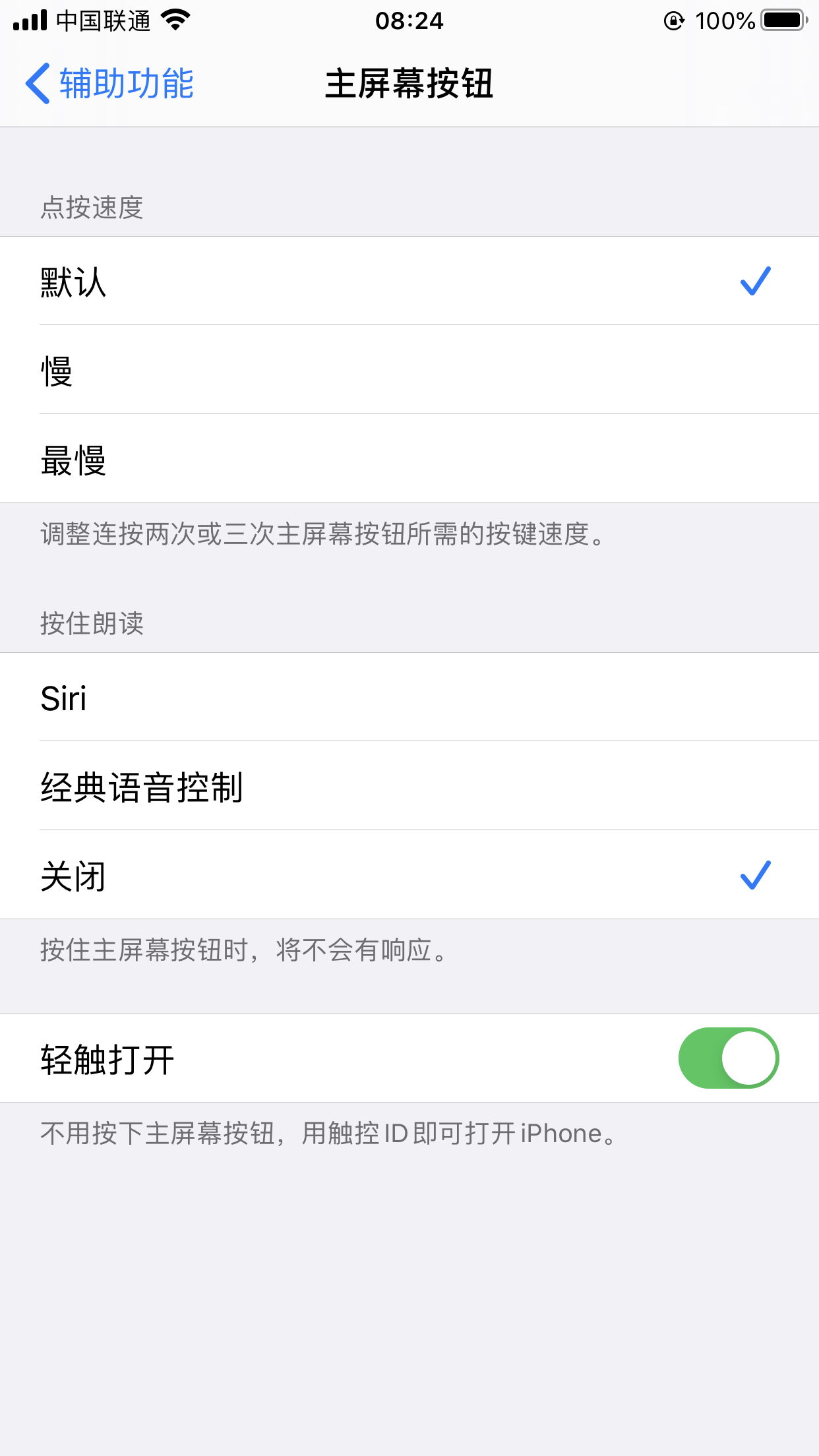
Task: Choose 经典语音控制 option
Action: [x=409, y=786]
